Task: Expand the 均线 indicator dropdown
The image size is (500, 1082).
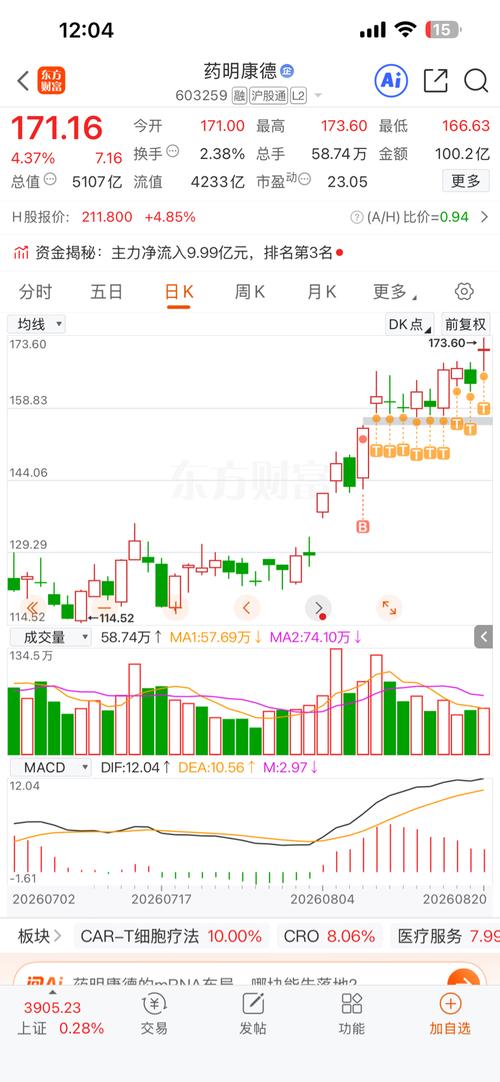Action: tap(37, 324)
